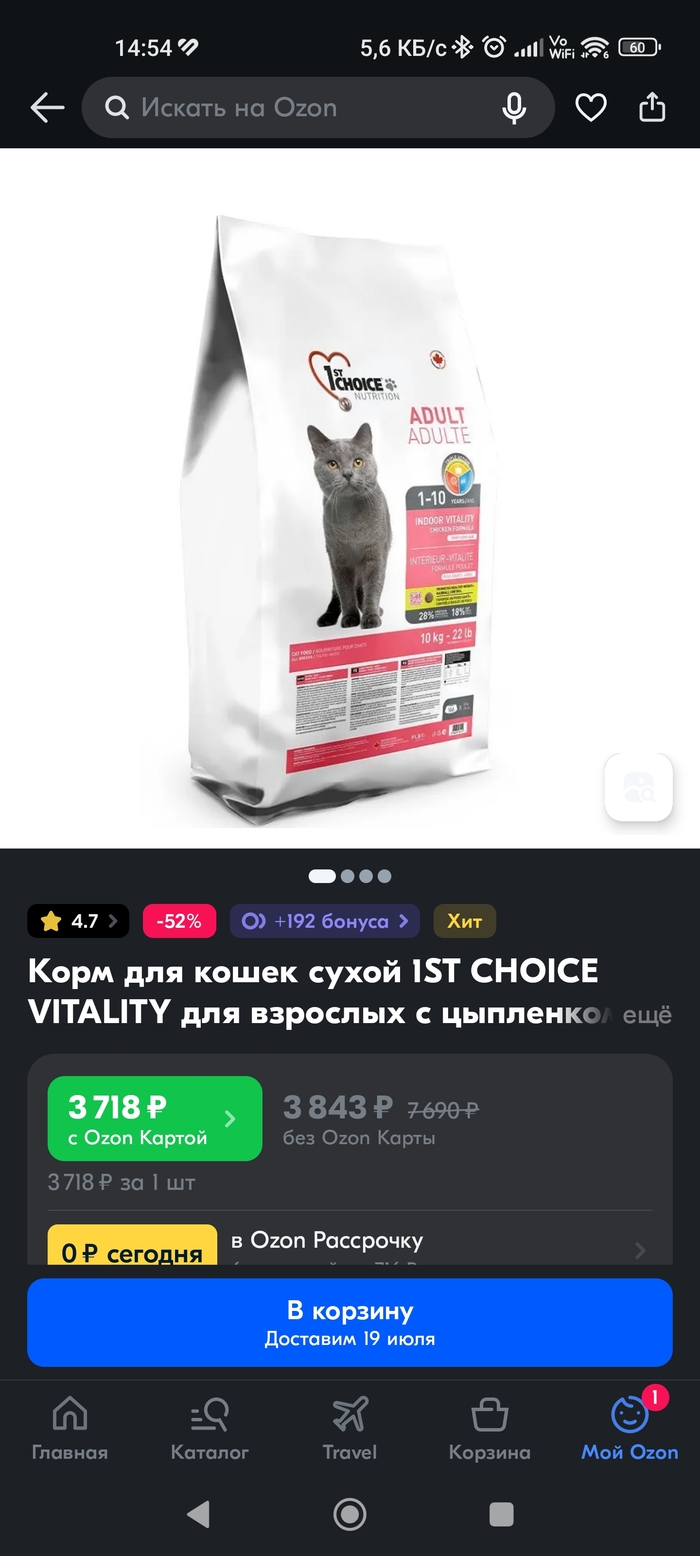Add the product to favorites with the heart
Screen dimensions: 700x1556
591,108
